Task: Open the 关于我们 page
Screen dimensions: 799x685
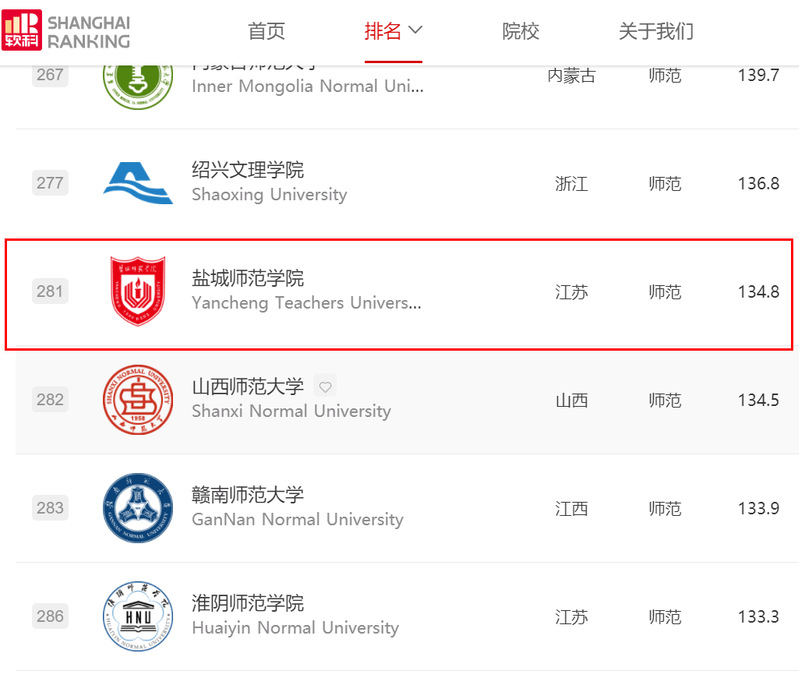Action: click(655, 31)
